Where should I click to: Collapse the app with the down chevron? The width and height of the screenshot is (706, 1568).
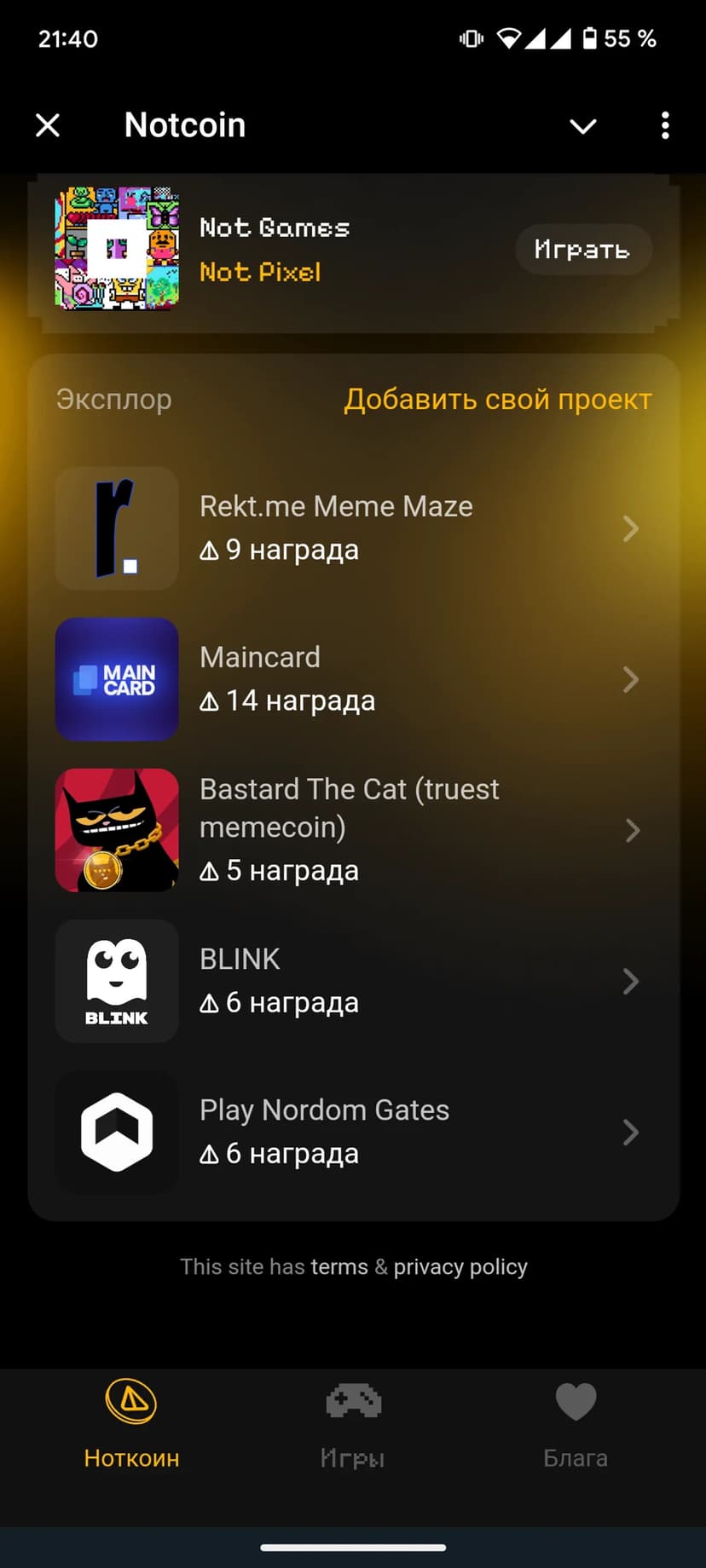pos(582,127)
